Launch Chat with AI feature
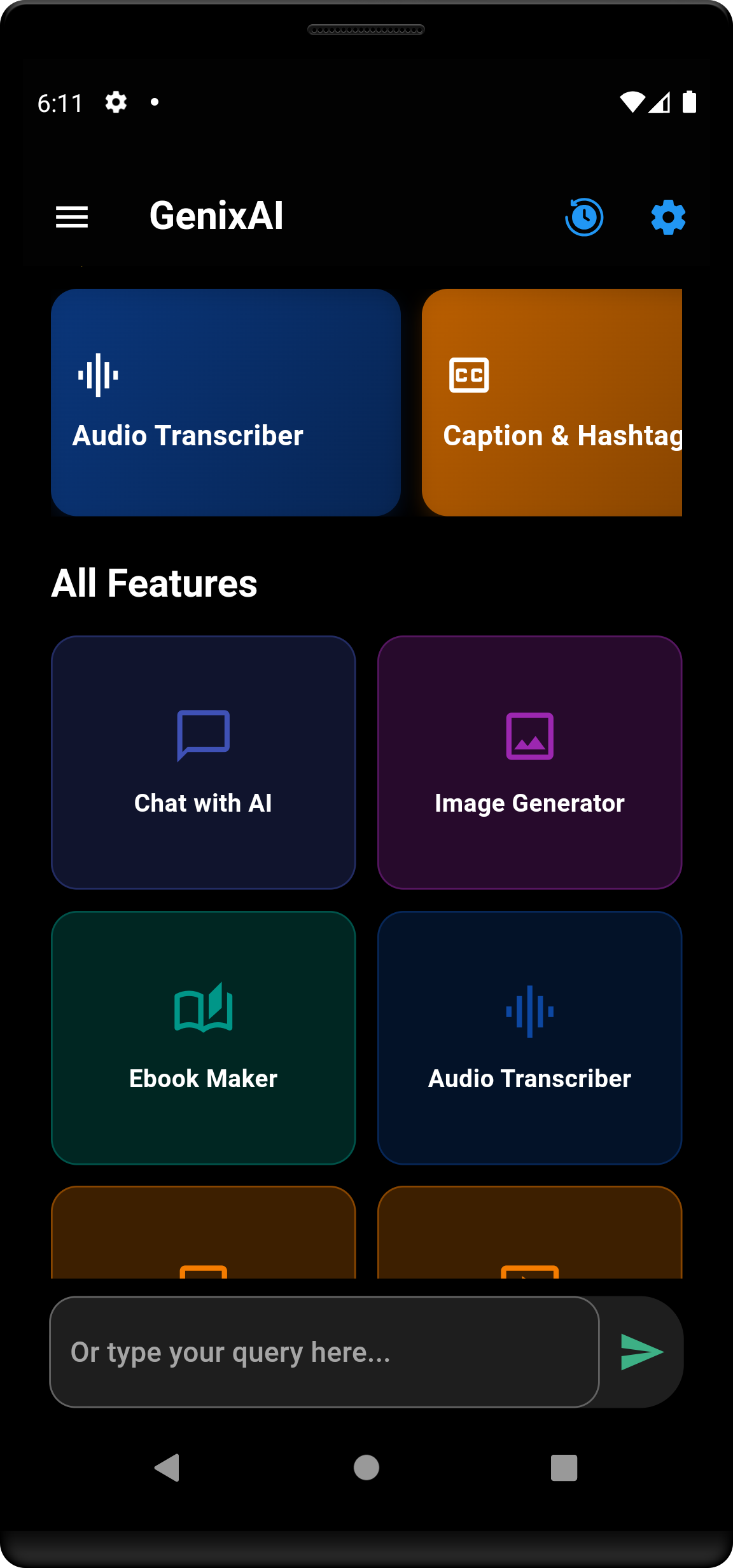733x1568 pixels. point(204,762)
